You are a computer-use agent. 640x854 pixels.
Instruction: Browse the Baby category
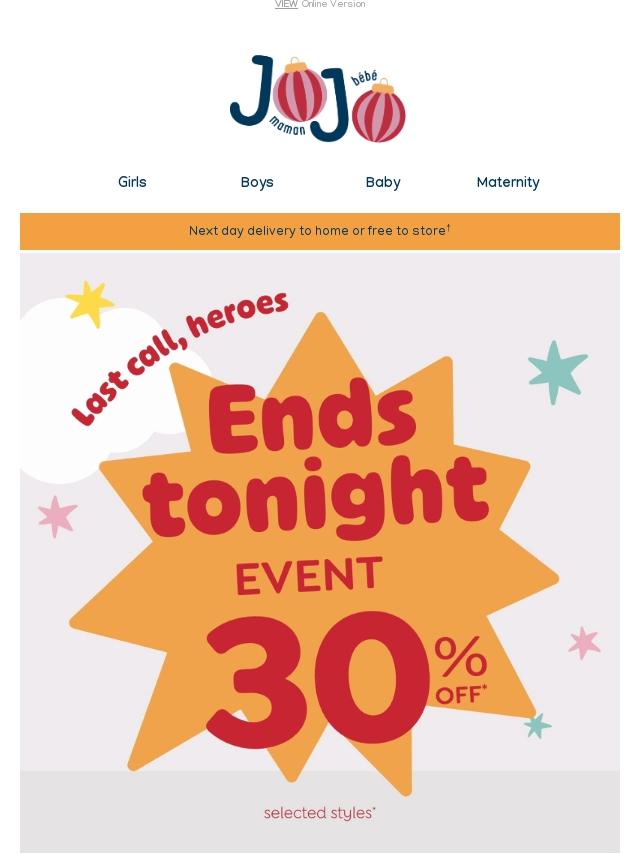383,182
